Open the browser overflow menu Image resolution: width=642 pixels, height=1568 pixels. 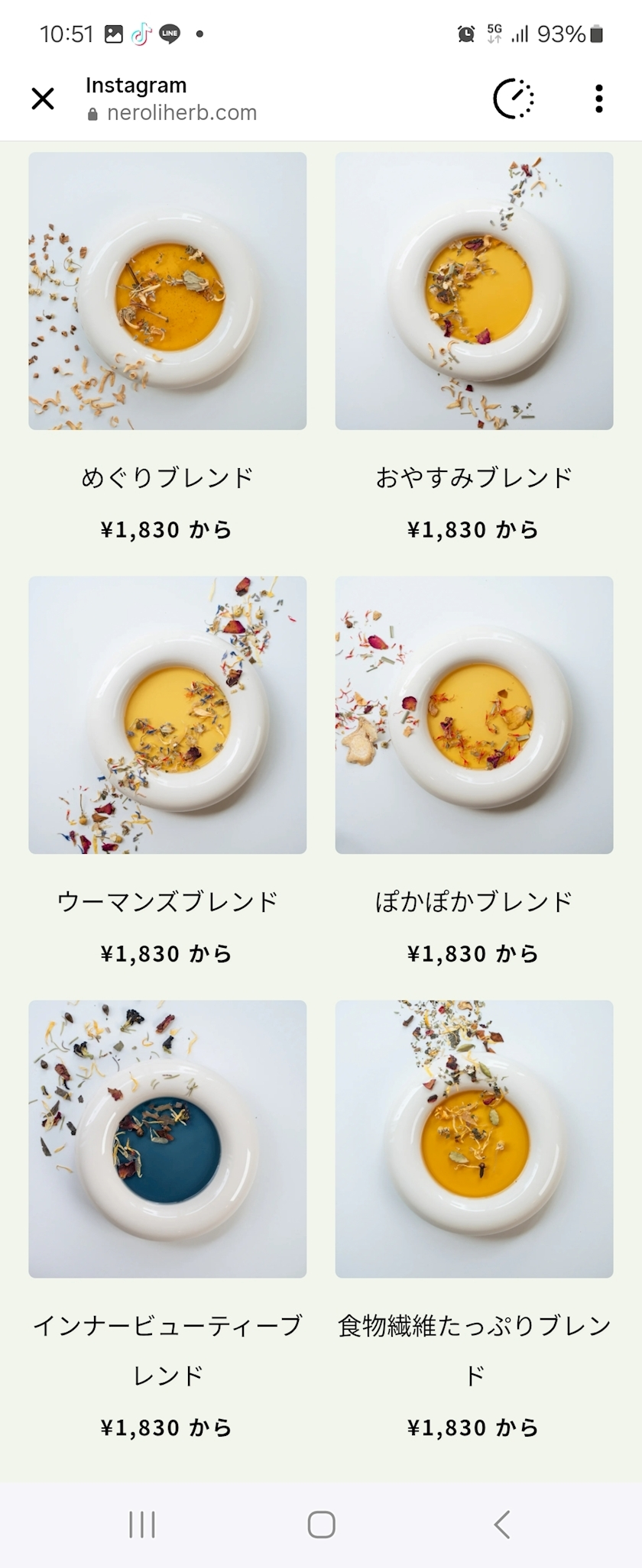[x=598, y=99]
